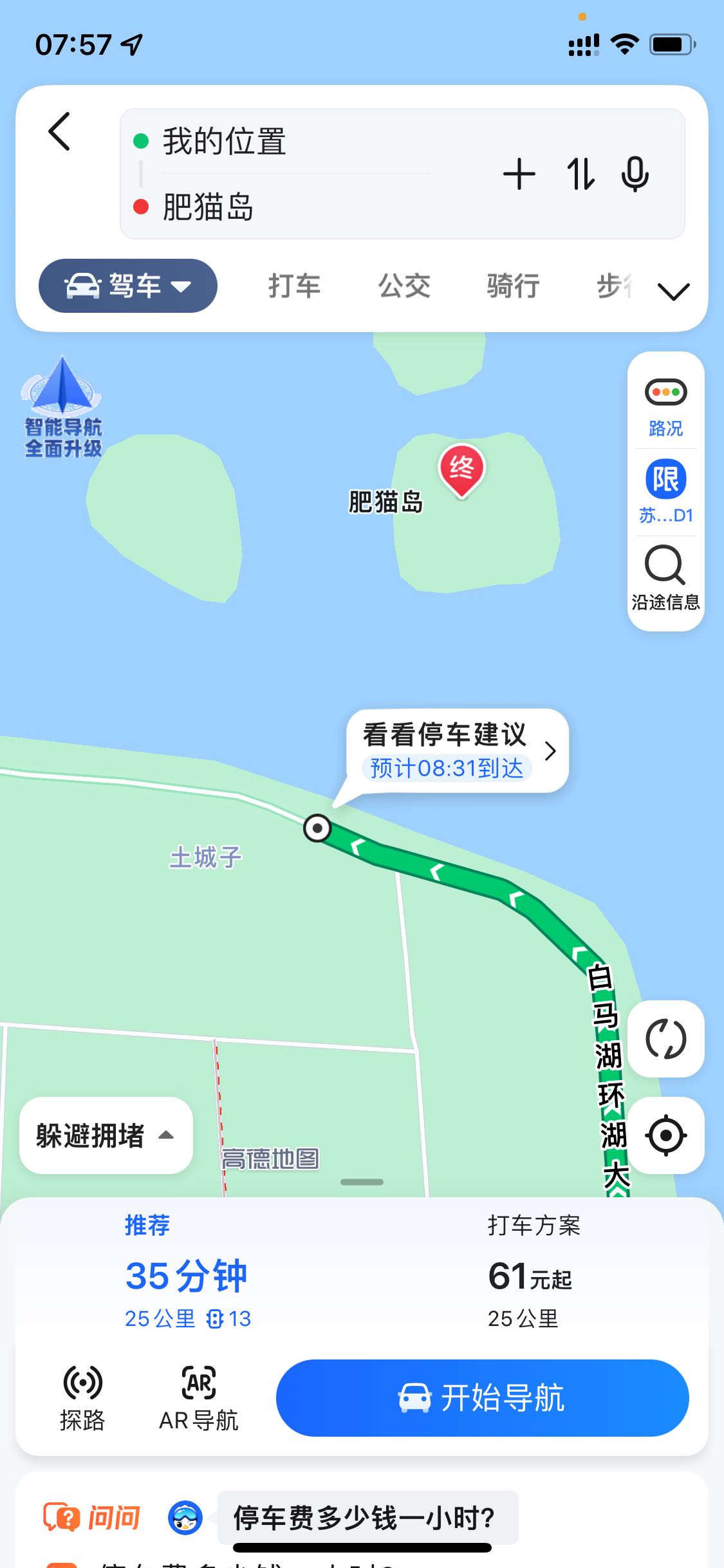Go back using the top-left arrow

pos(59,131)
